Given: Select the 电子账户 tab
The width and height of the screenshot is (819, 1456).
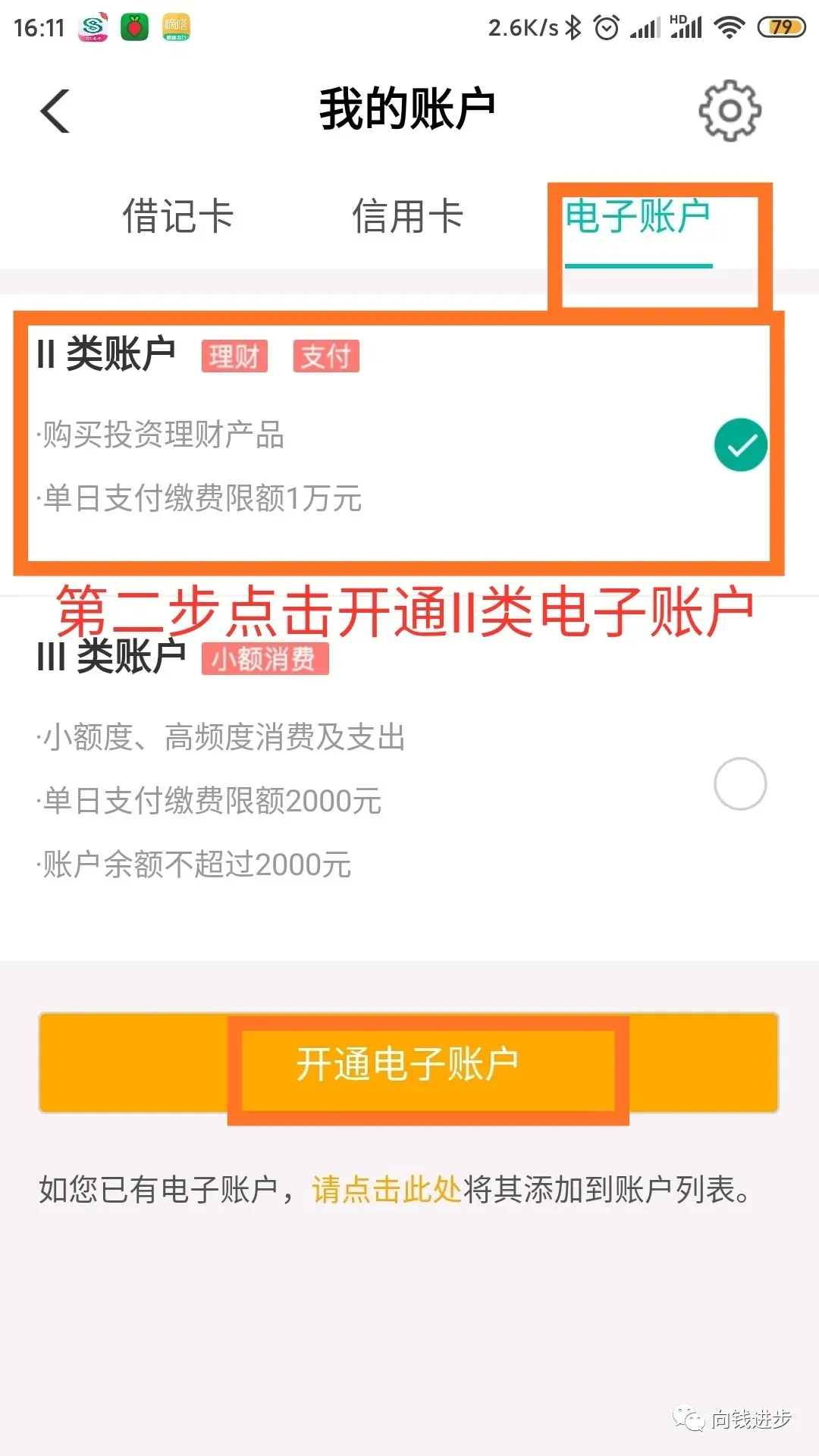Looking at the screenshot, I should [x=638, y=218].
